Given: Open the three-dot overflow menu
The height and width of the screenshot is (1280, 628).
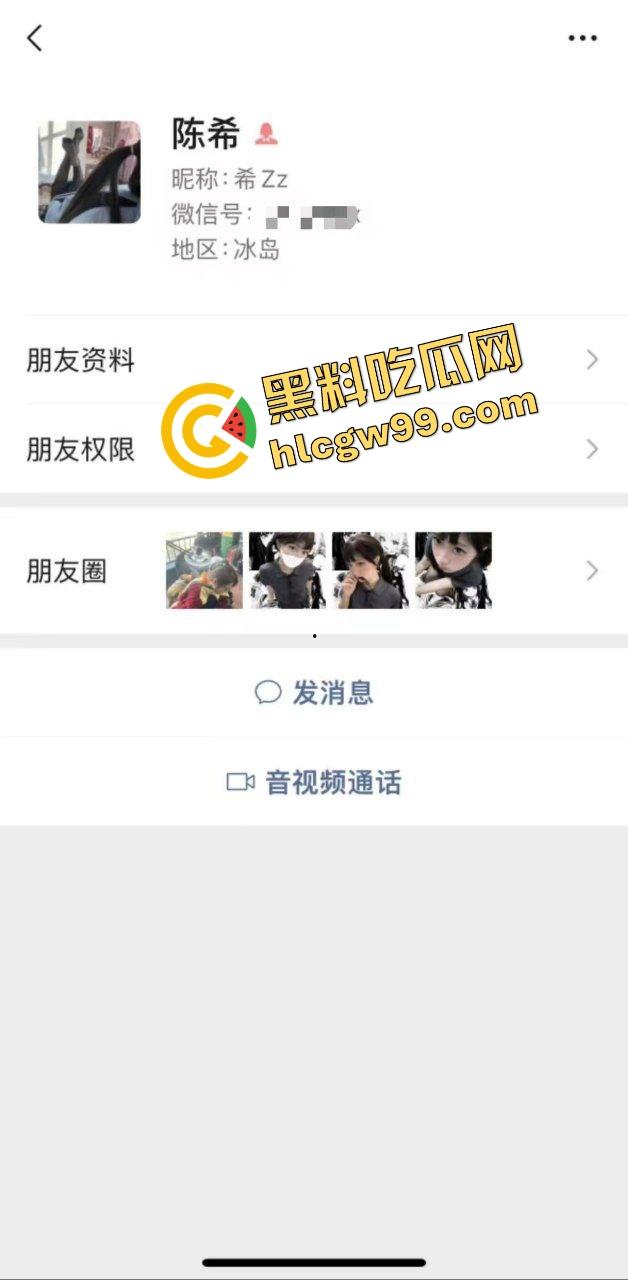Looking at the screenshot, I should [x=582, y=39].
